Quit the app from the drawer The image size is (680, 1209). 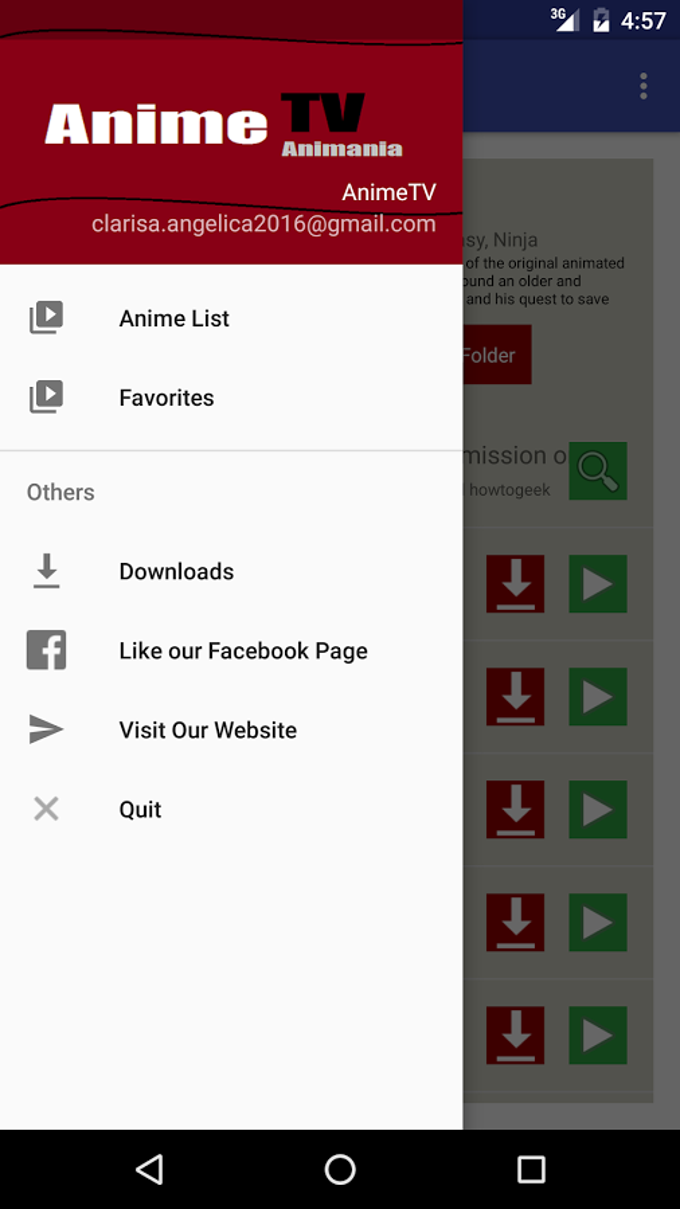[x=231, y=809]
